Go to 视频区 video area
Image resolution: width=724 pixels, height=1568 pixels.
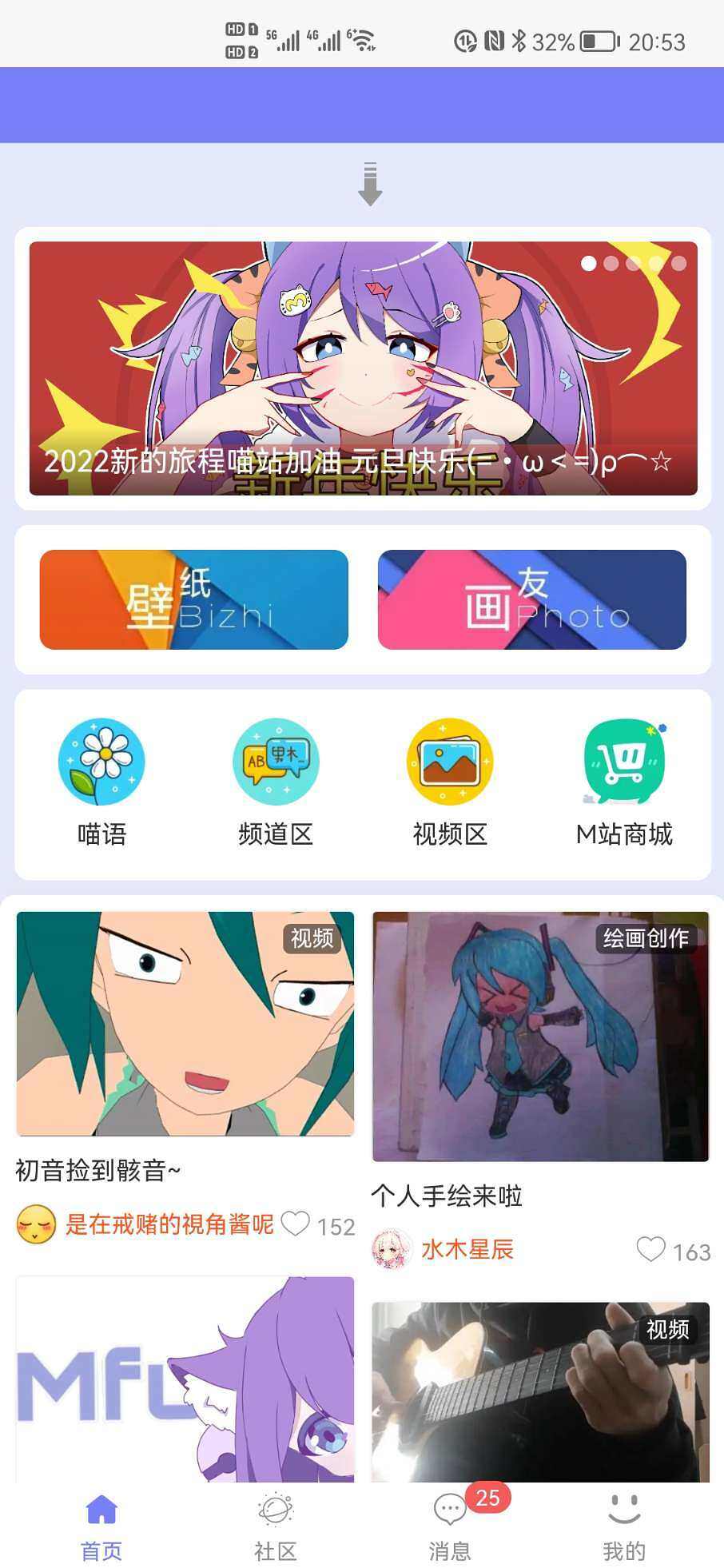[450, 781]
